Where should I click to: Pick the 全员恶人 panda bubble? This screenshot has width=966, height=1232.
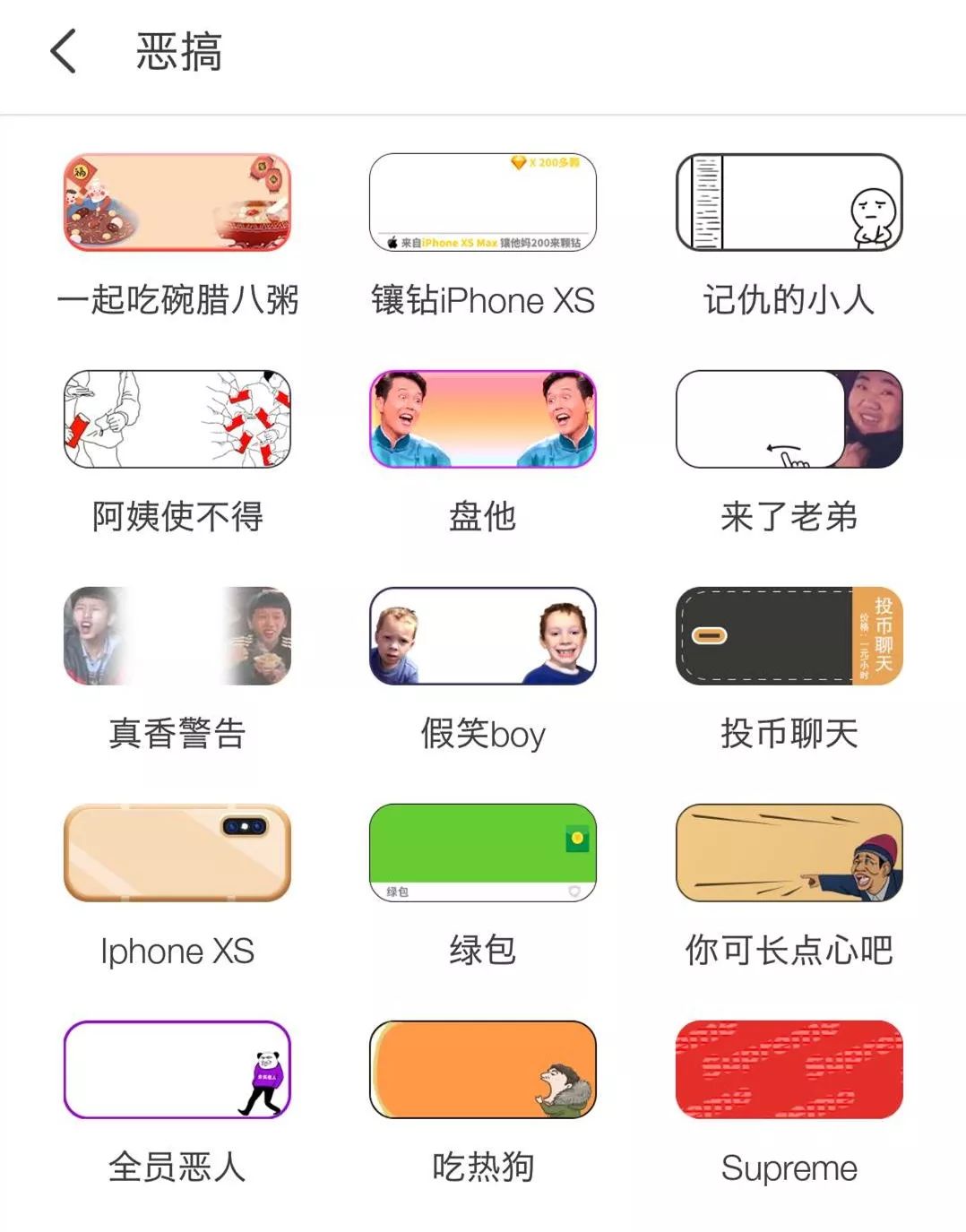pos(177,1070)
